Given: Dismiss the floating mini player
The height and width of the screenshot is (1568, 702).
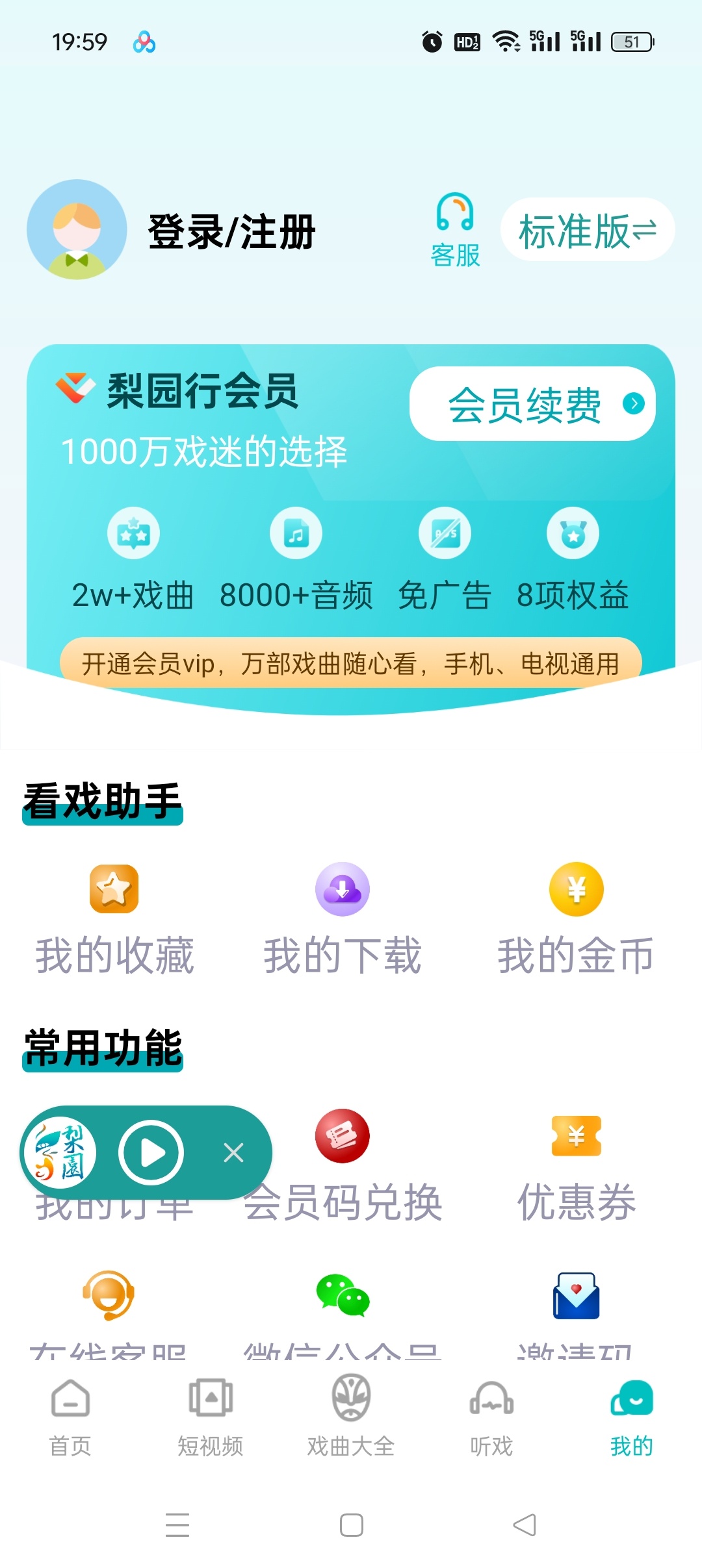Looking at the screenshot, I should pyautogui.click(x=232, y=1151).
